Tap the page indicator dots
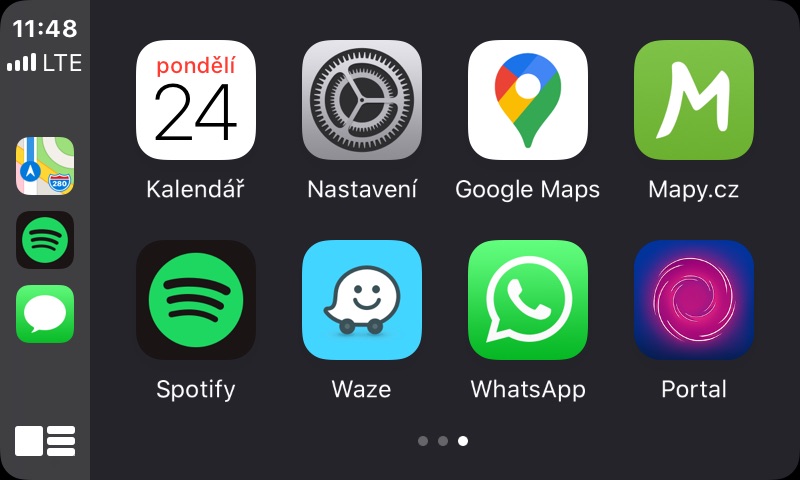The width and height of the screenshot is (800, 480). (442, 441)
